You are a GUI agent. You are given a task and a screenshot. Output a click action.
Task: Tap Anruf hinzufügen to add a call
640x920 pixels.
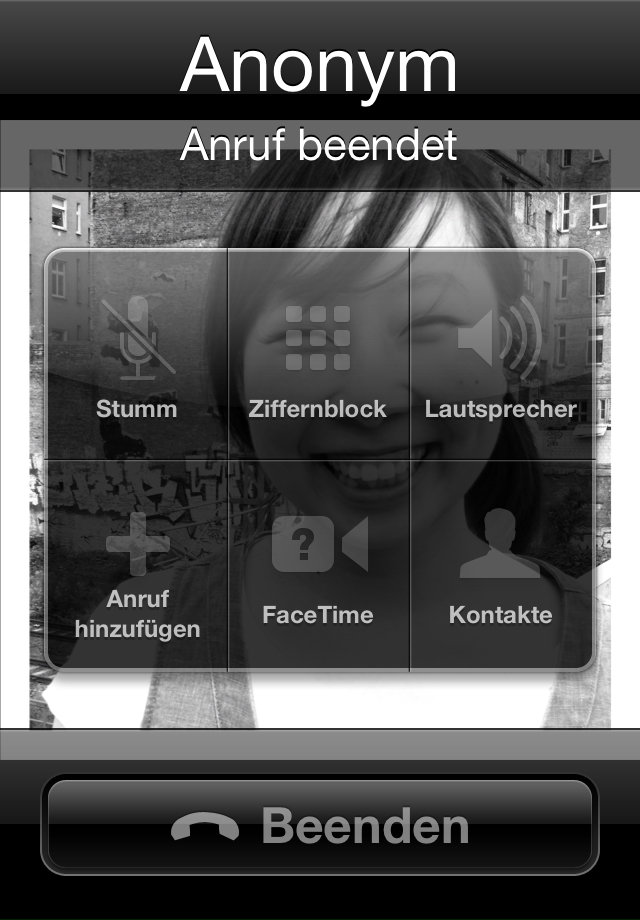click(x=137, y=565)
